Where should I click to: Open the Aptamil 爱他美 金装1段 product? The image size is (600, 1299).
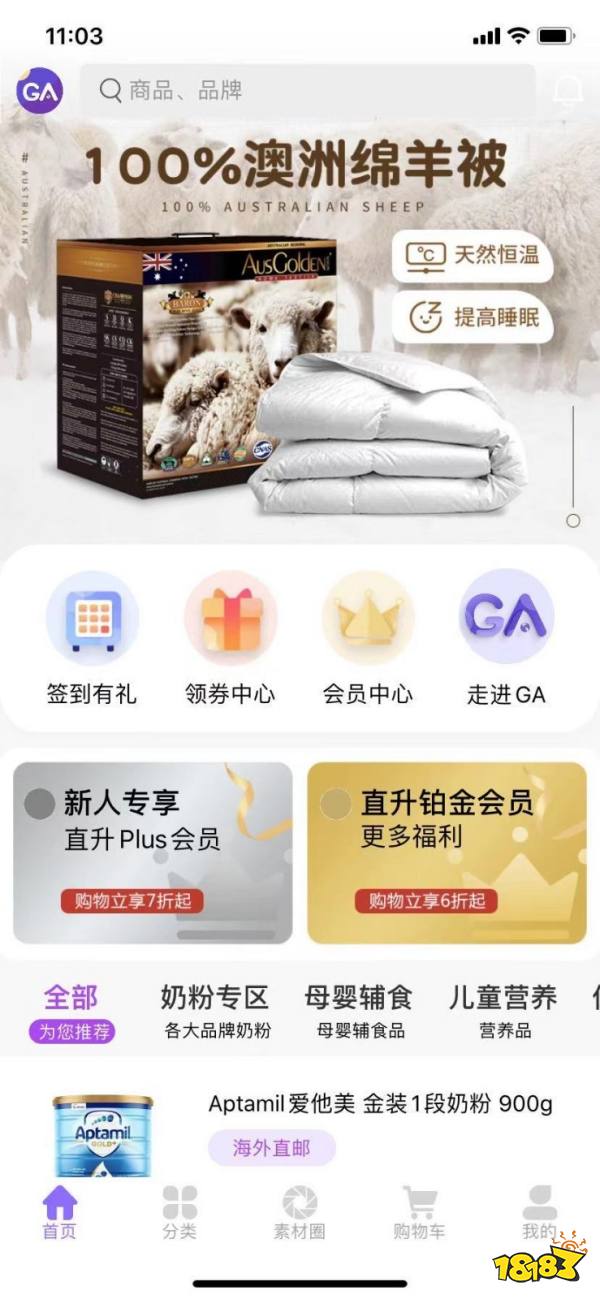[300, 1129]
